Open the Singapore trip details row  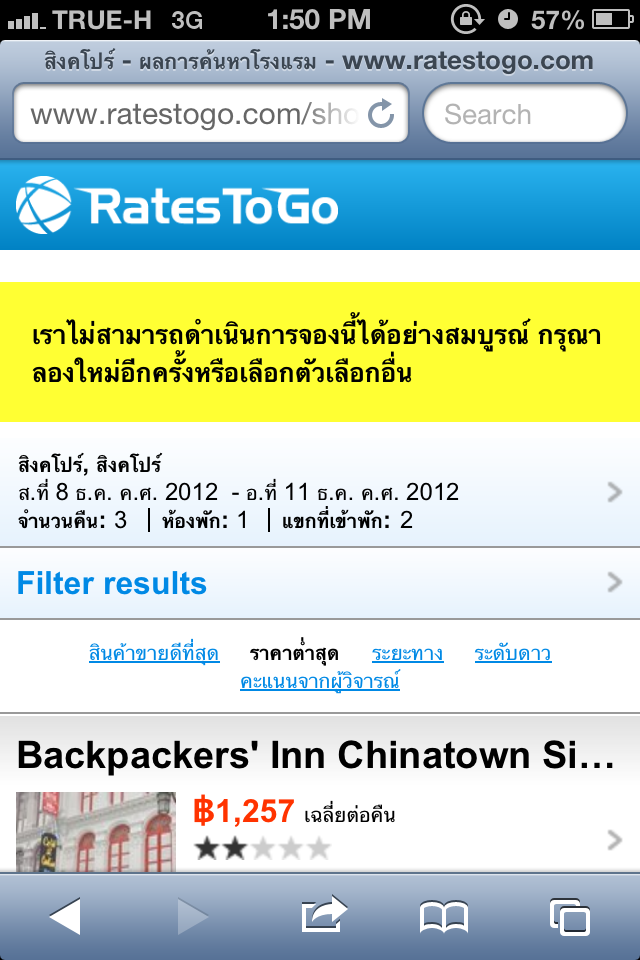click(x=320, y=492)
